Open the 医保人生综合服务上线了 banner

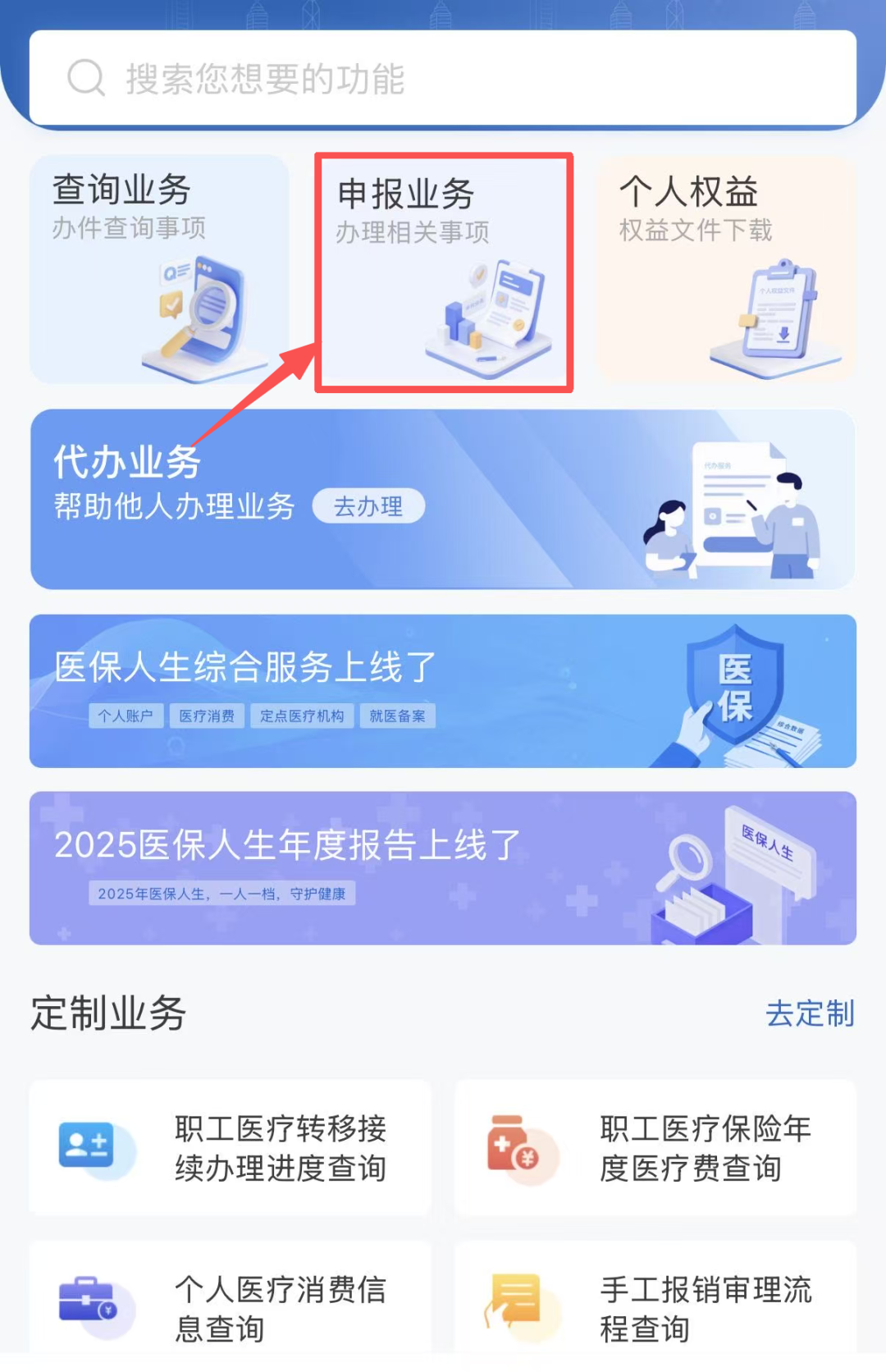pyautogui.click(x=443, y=691)
